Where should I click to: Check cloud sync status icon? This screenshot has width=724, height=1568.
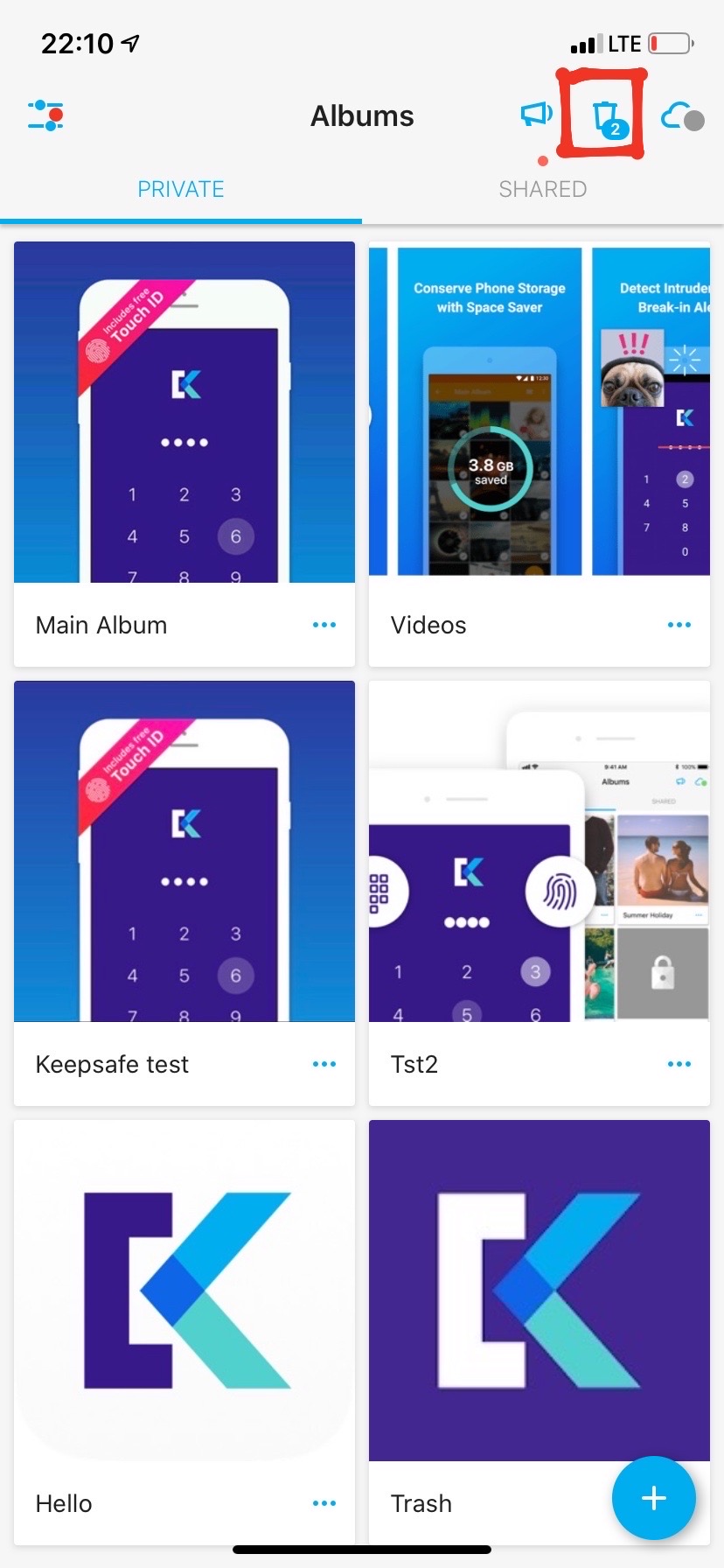coord(681,116)
